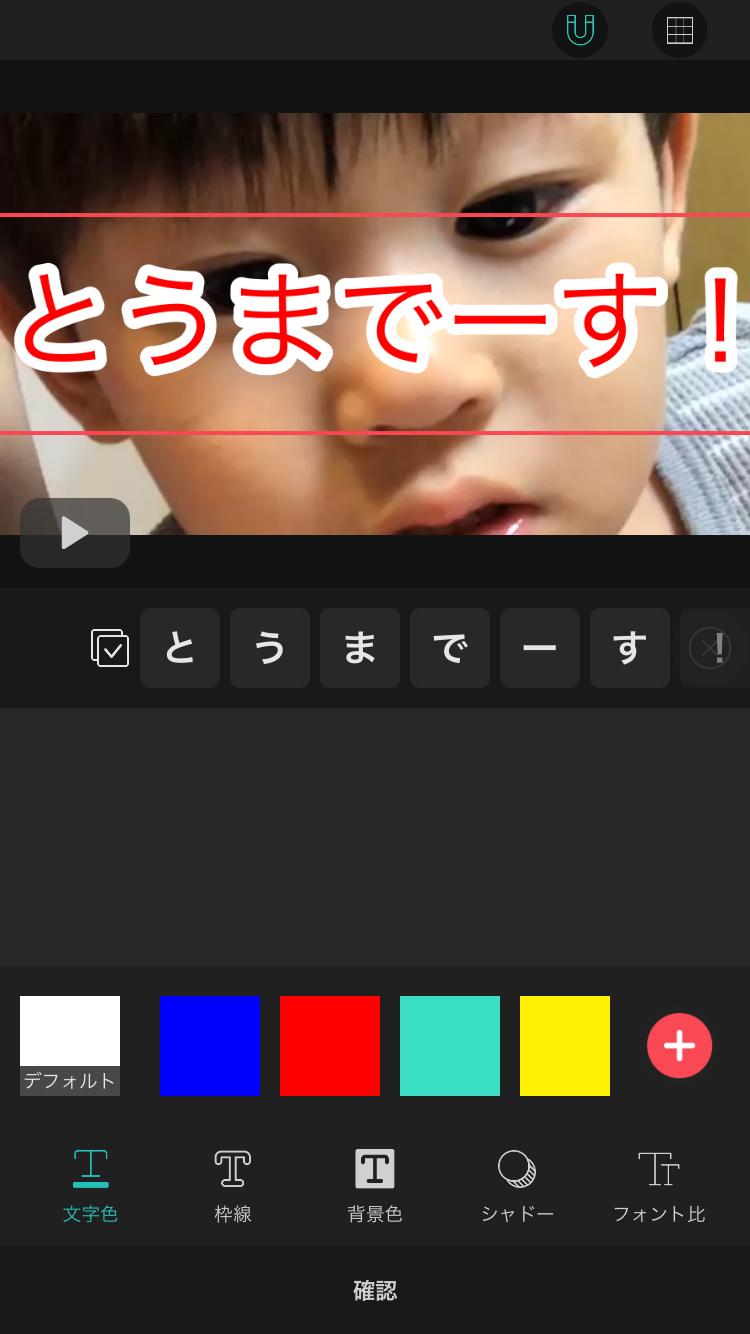Select the character う
Screen dimensions: 750x1334
click(x=270, y=648)
